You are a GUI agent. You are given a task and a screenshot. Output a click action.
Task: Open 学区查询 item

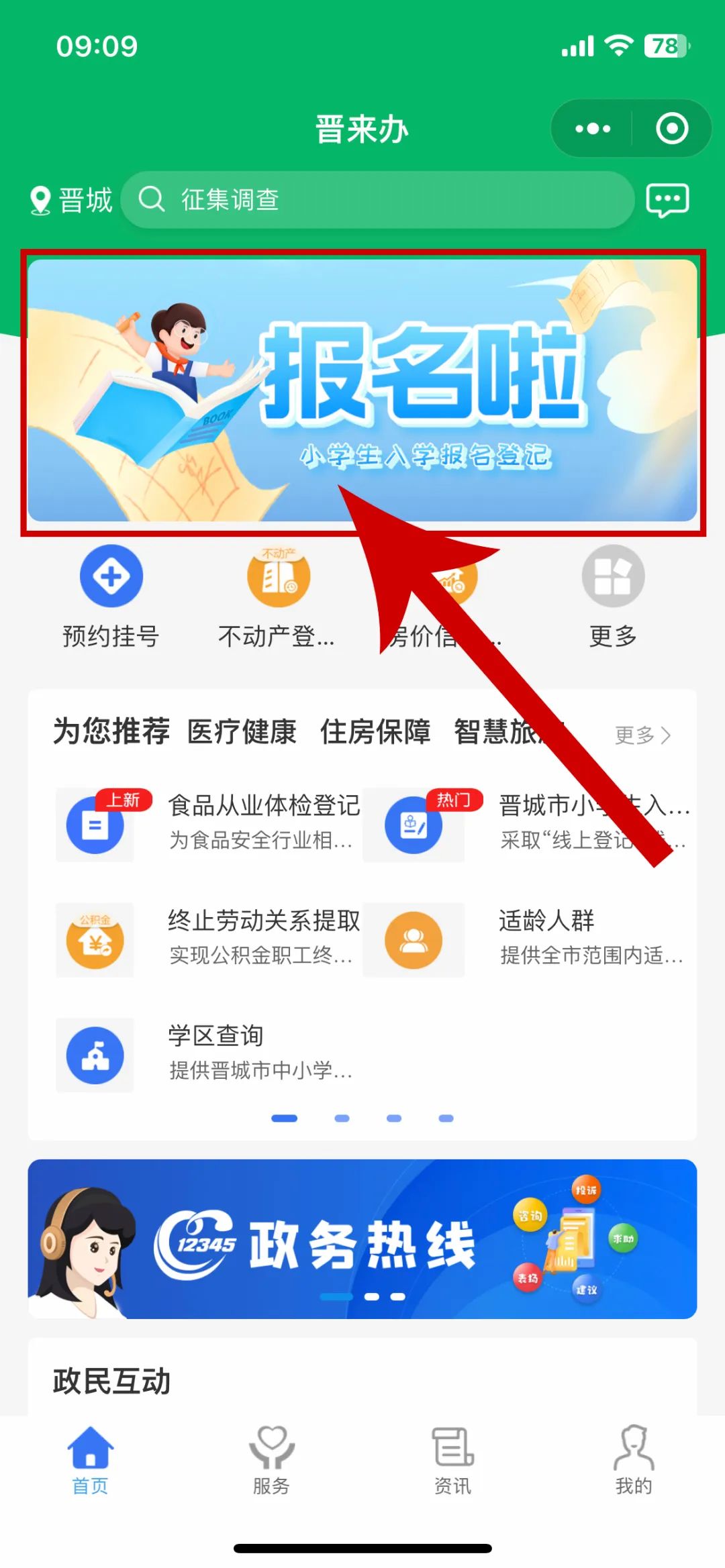(x=208, y=1055)
